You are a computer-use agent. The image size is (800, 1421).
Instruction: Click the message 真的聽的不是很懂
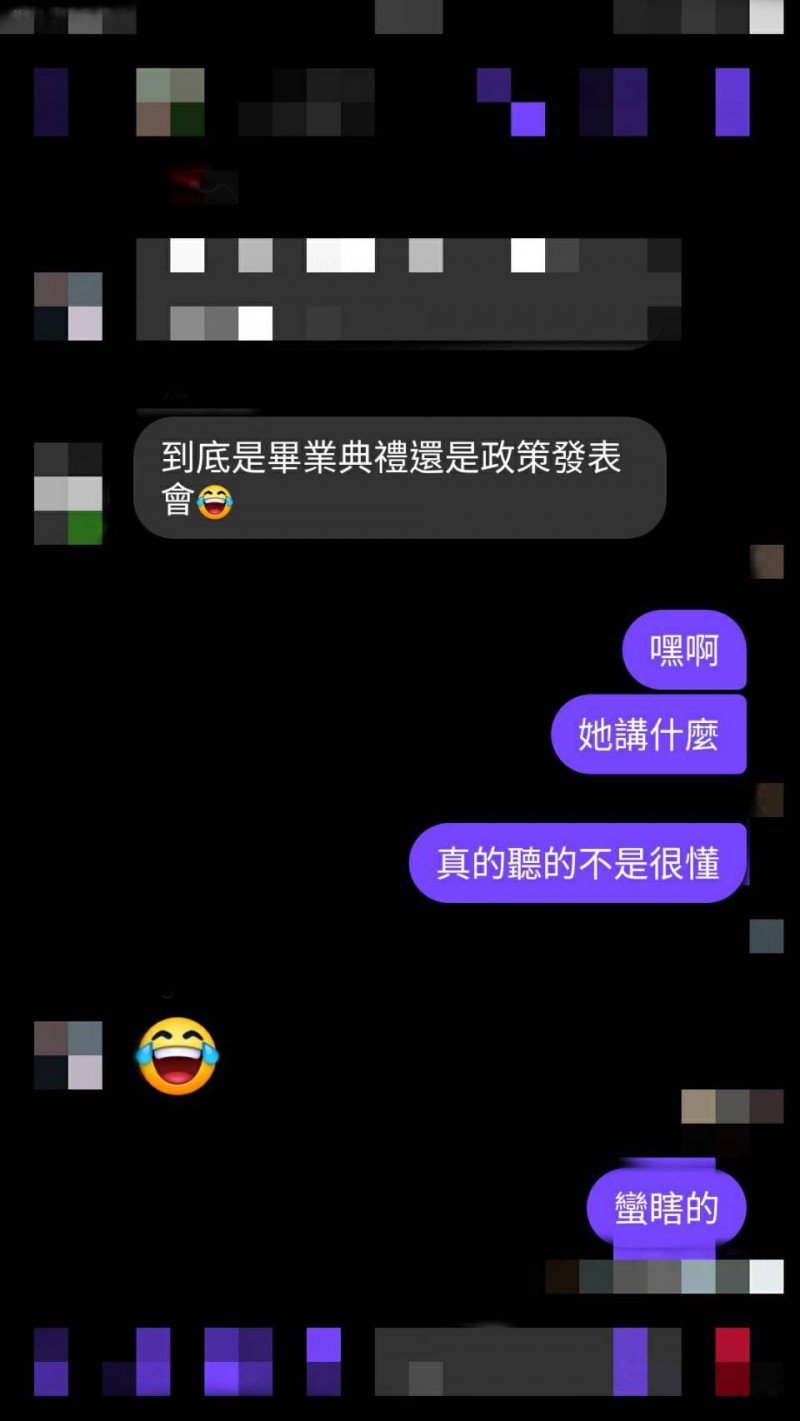point(577,863)
